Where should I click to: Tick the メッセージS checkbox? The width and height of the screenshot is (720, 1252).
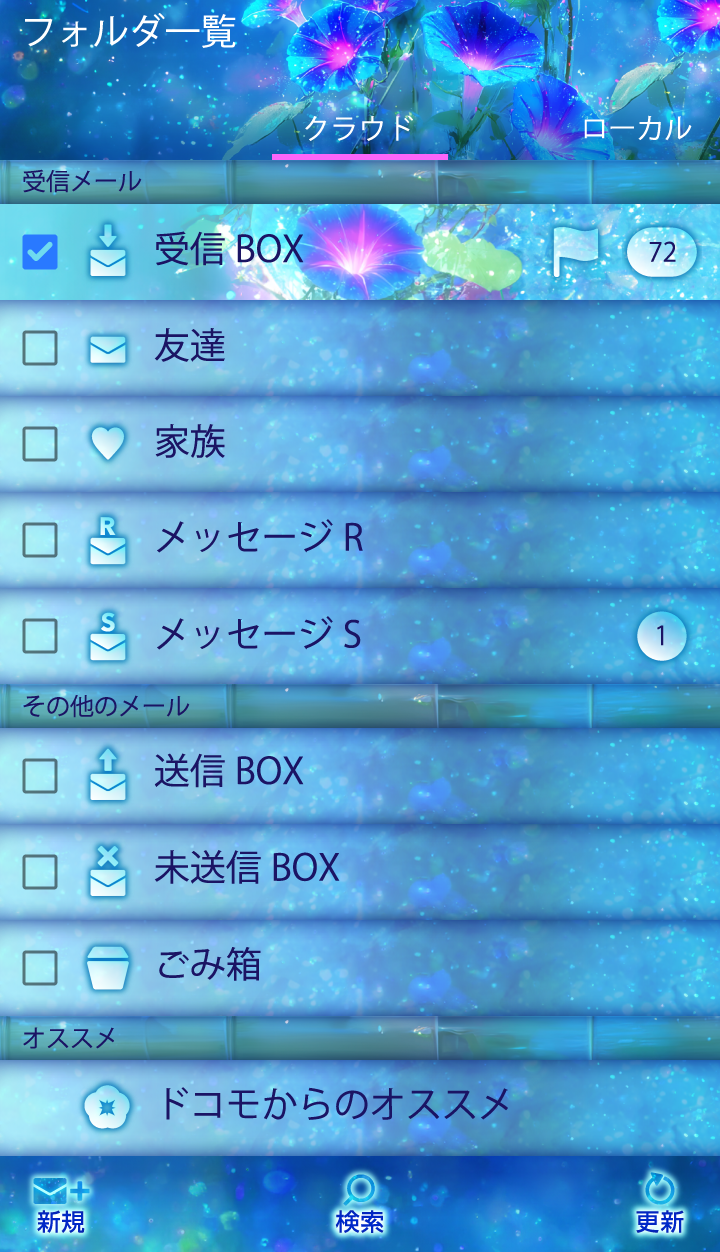pyautogui.click(x=40, y=636)
